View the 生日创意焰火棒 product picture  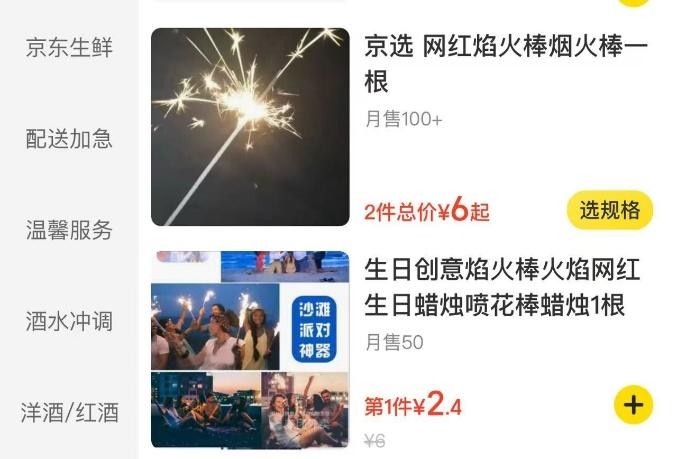coord(250,349)
